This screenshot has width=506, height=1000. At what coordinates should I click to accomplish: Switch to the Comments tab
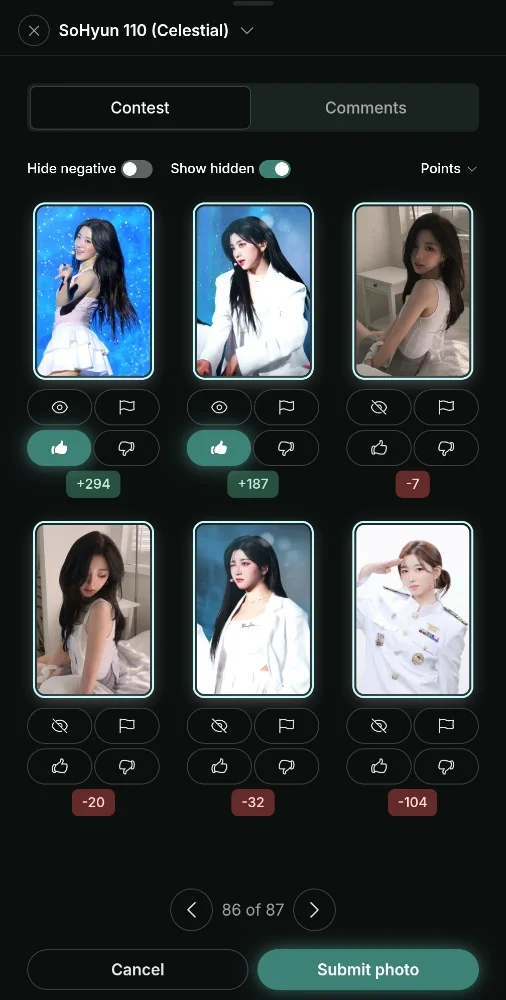coord(366,108)
